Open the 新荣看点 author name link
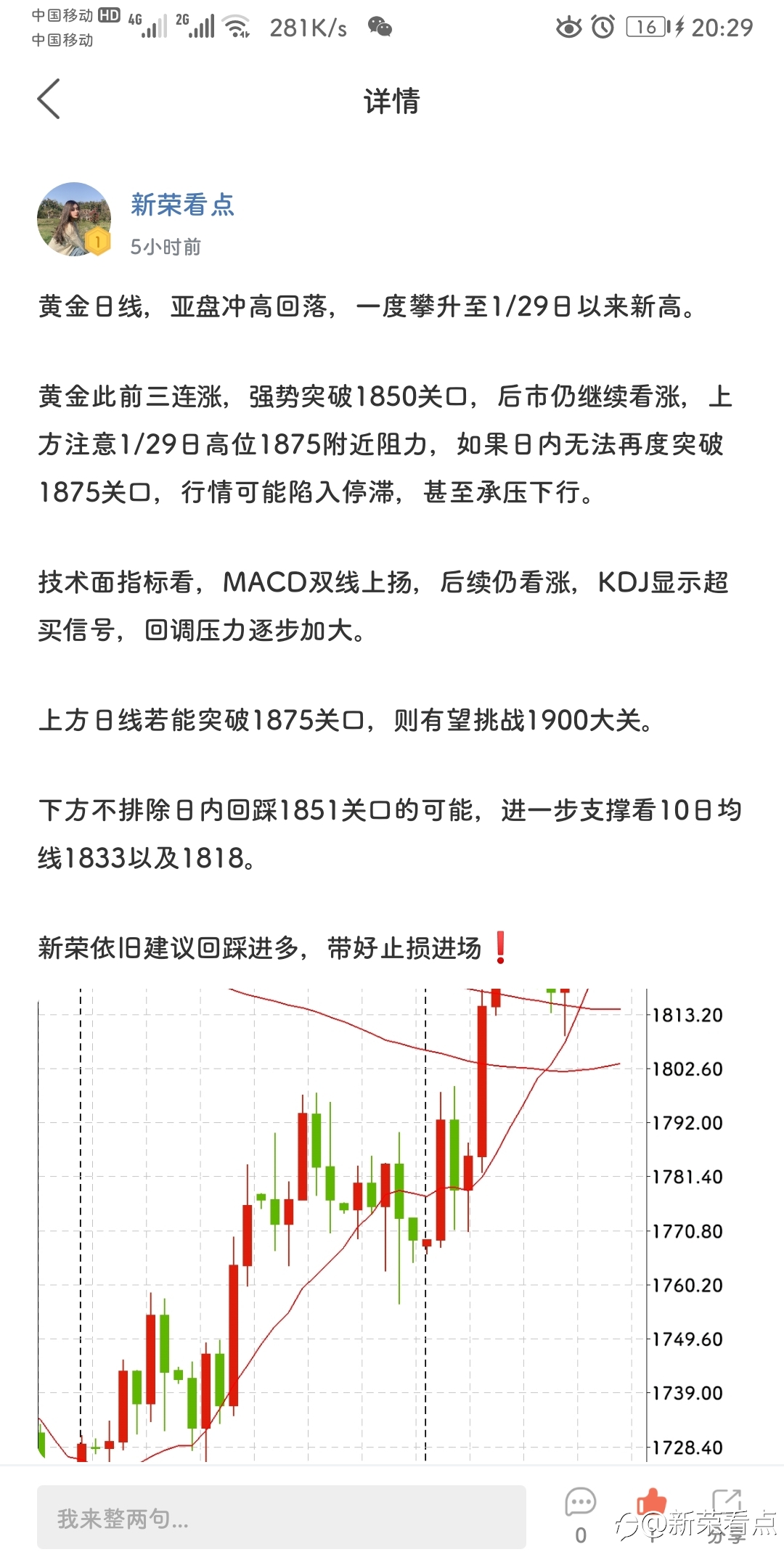This screenshot has width=784, height=1568. pos(183,205)
